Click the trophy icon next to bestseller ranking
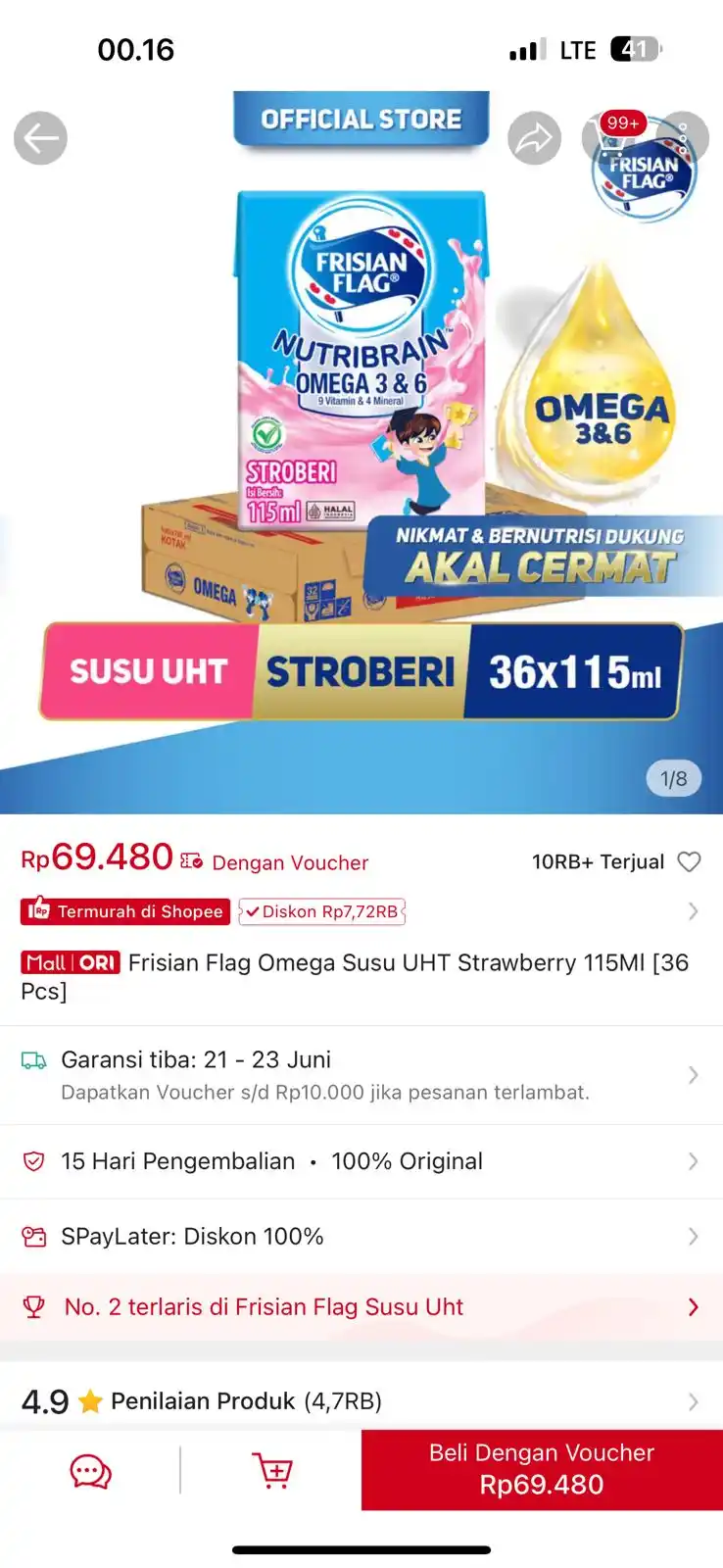723x1568 pixels. [35, 1306]
